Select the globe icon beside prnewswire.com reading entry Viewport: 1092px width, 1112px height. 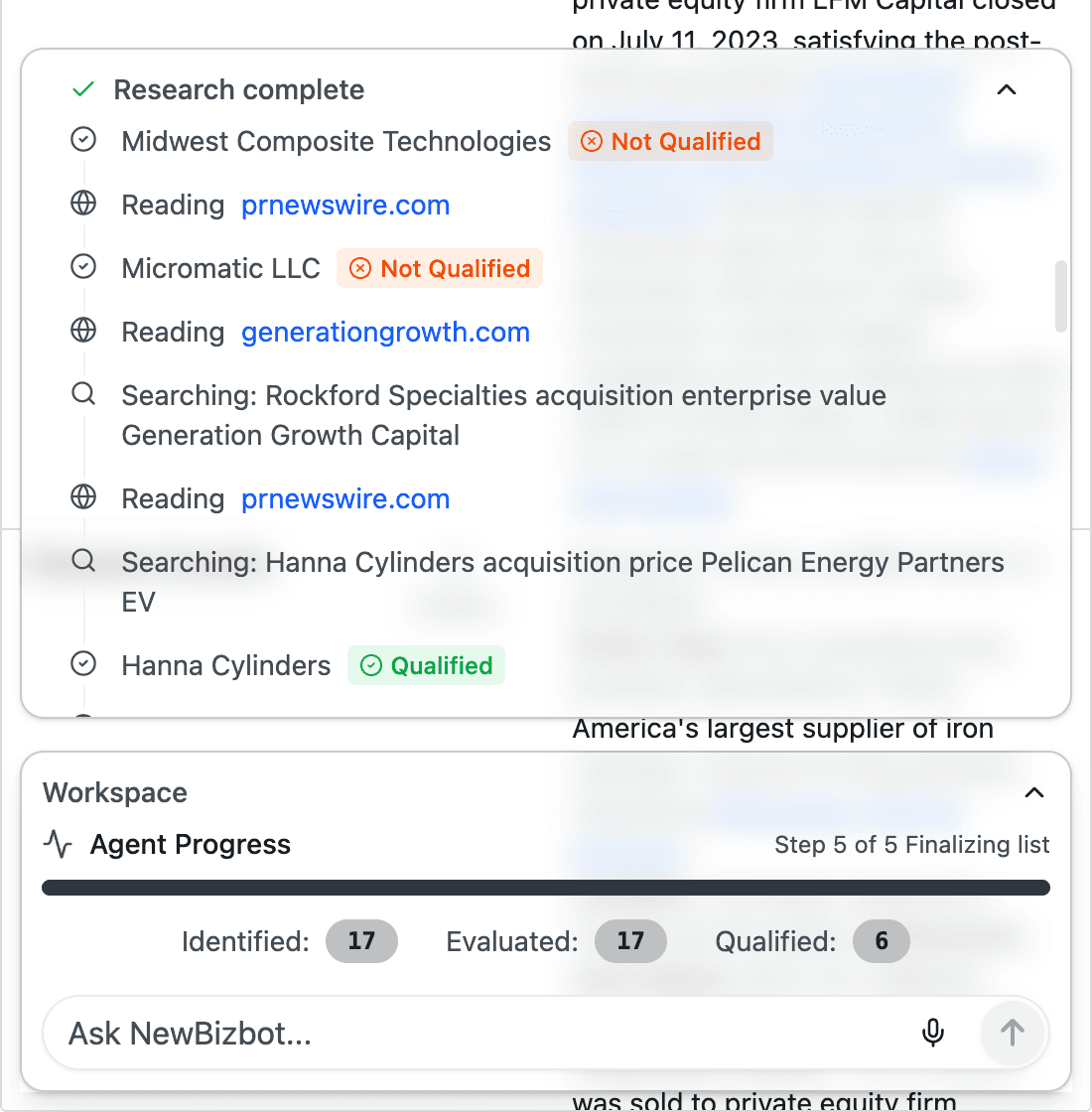[83, 205]
